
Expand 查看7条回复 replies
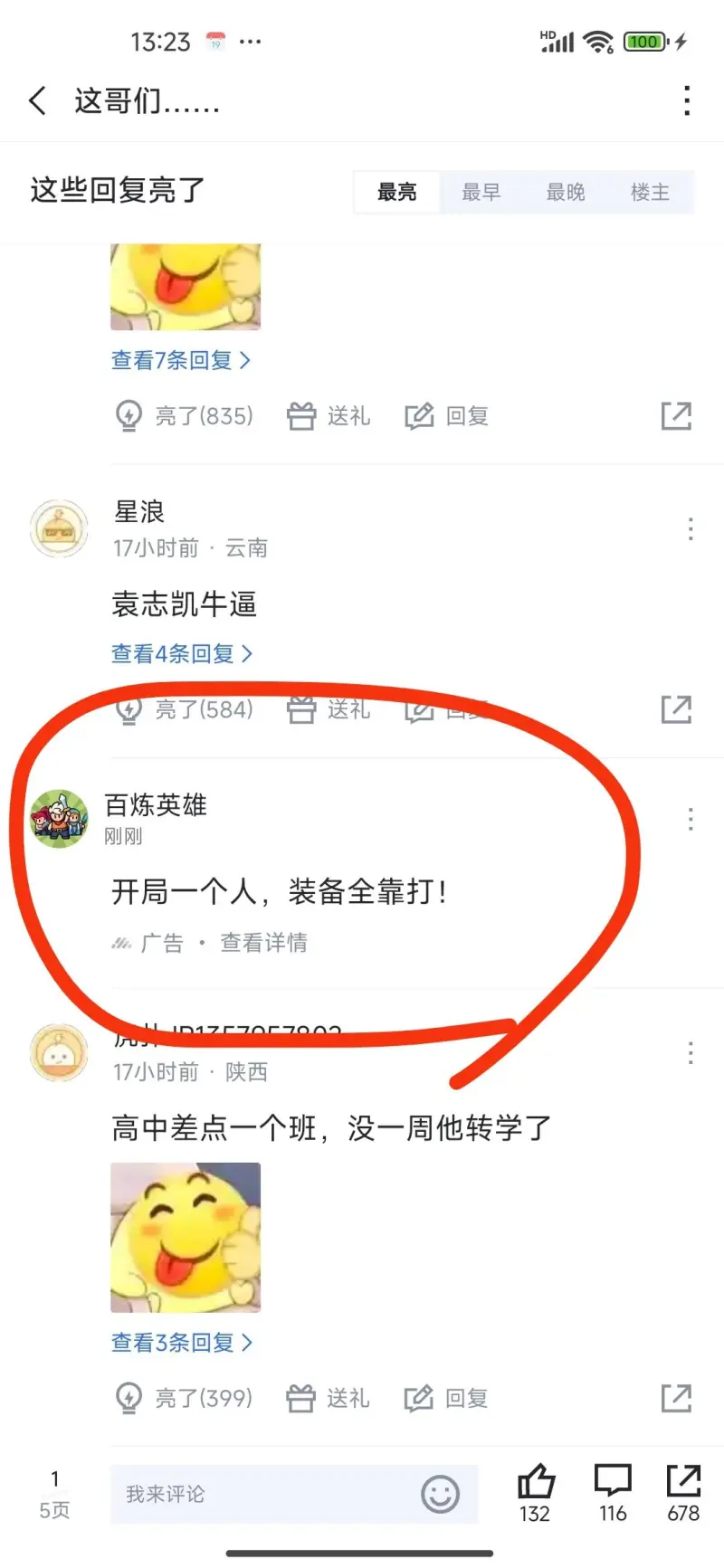tap(180, 360)
